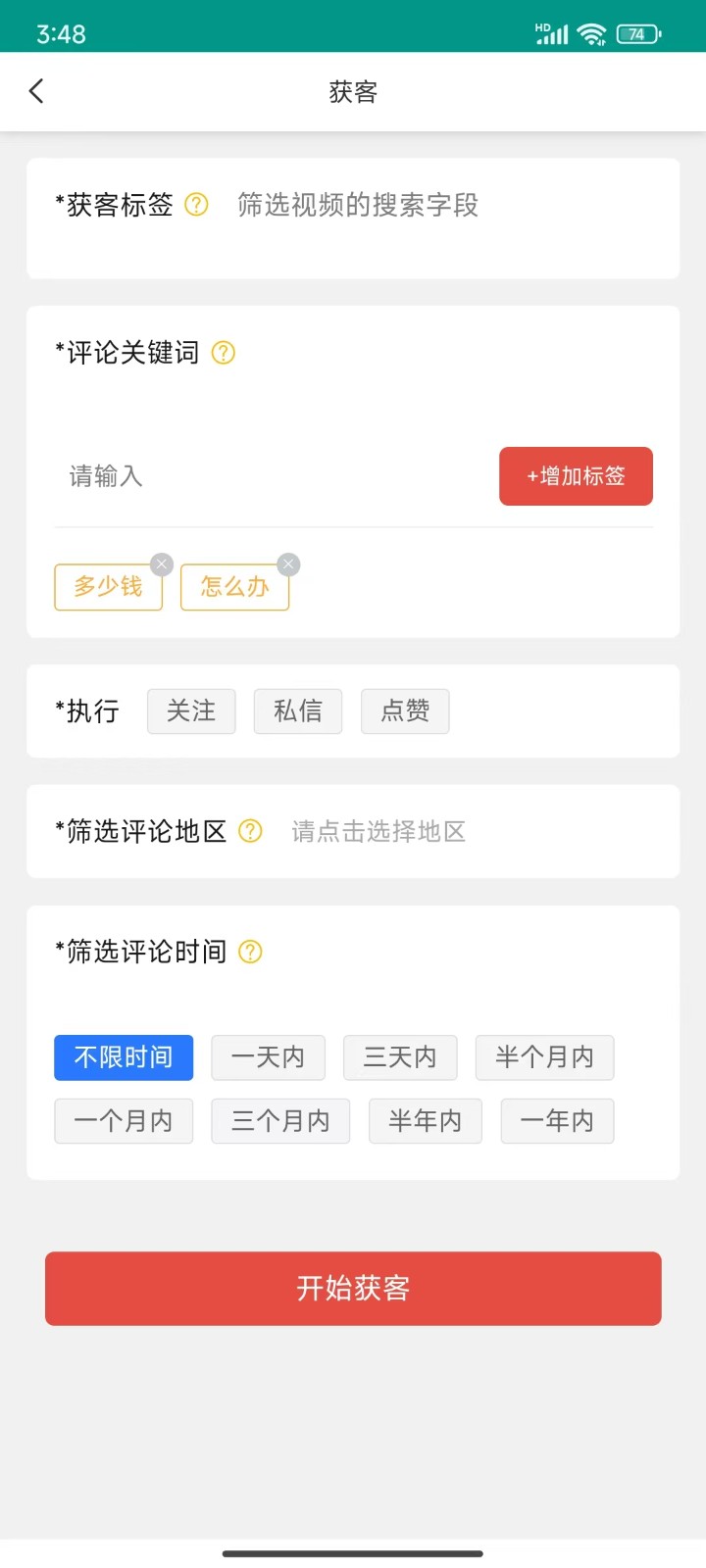Choose 一年内 time filter
The image size is (706, 1568).
point(557,1121)
